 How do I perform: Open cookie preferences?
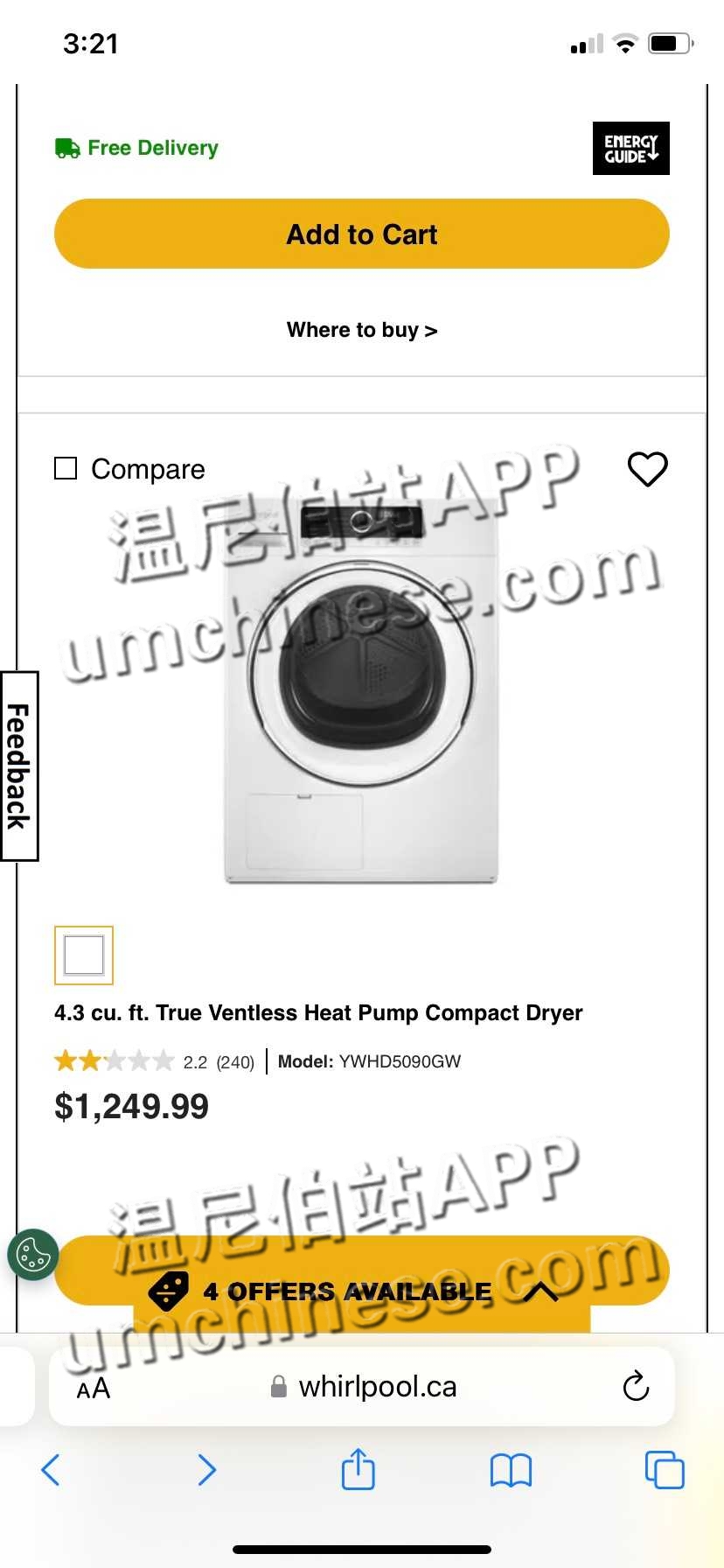33,1256
